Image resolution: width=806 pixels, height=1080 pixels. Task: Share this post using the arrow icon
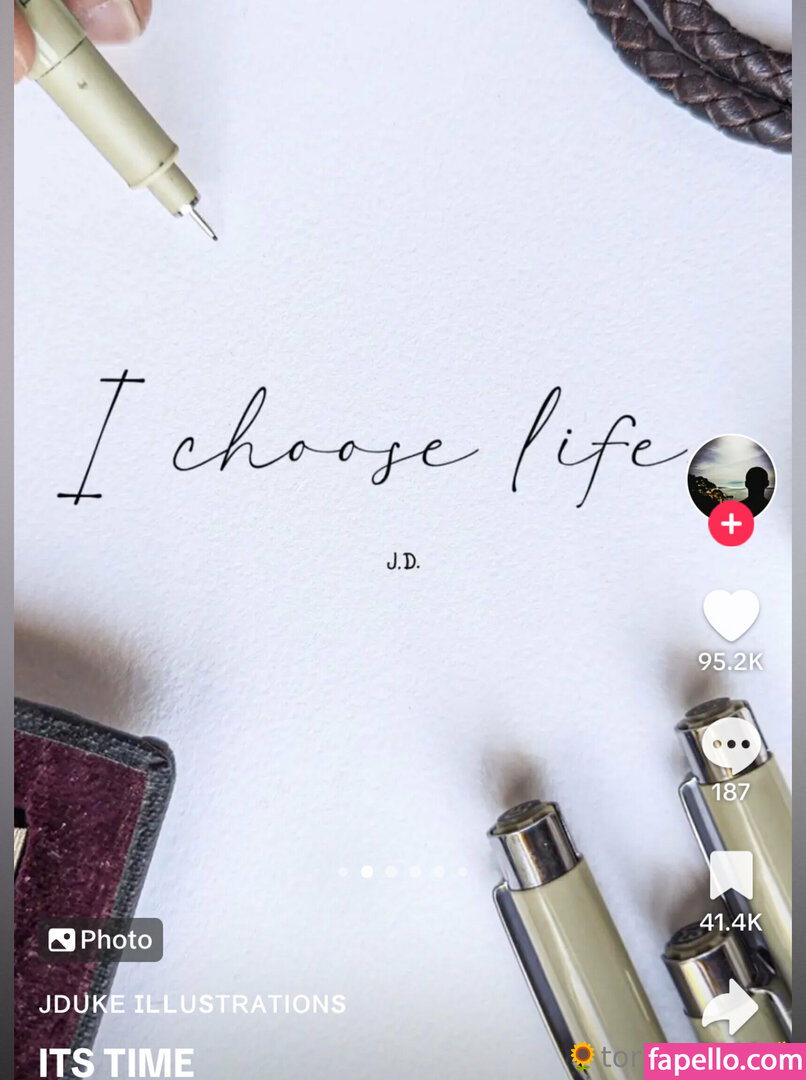[x=730, y=1007]
